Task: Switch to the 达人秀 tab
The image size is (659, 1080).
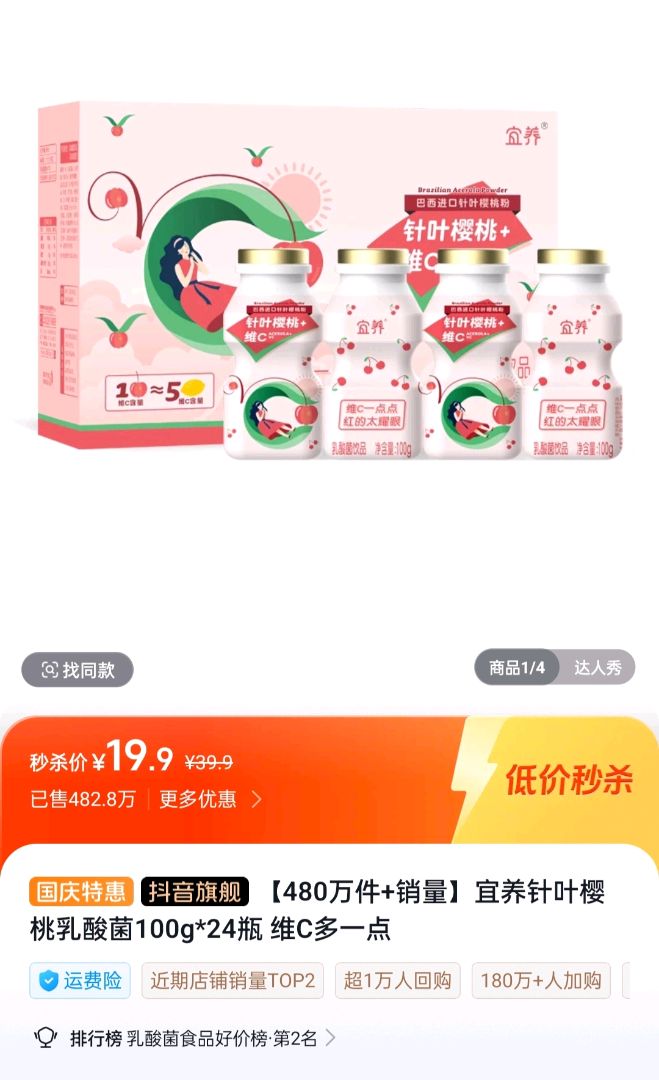Action: pyautogui.click(x=597, y=668)
